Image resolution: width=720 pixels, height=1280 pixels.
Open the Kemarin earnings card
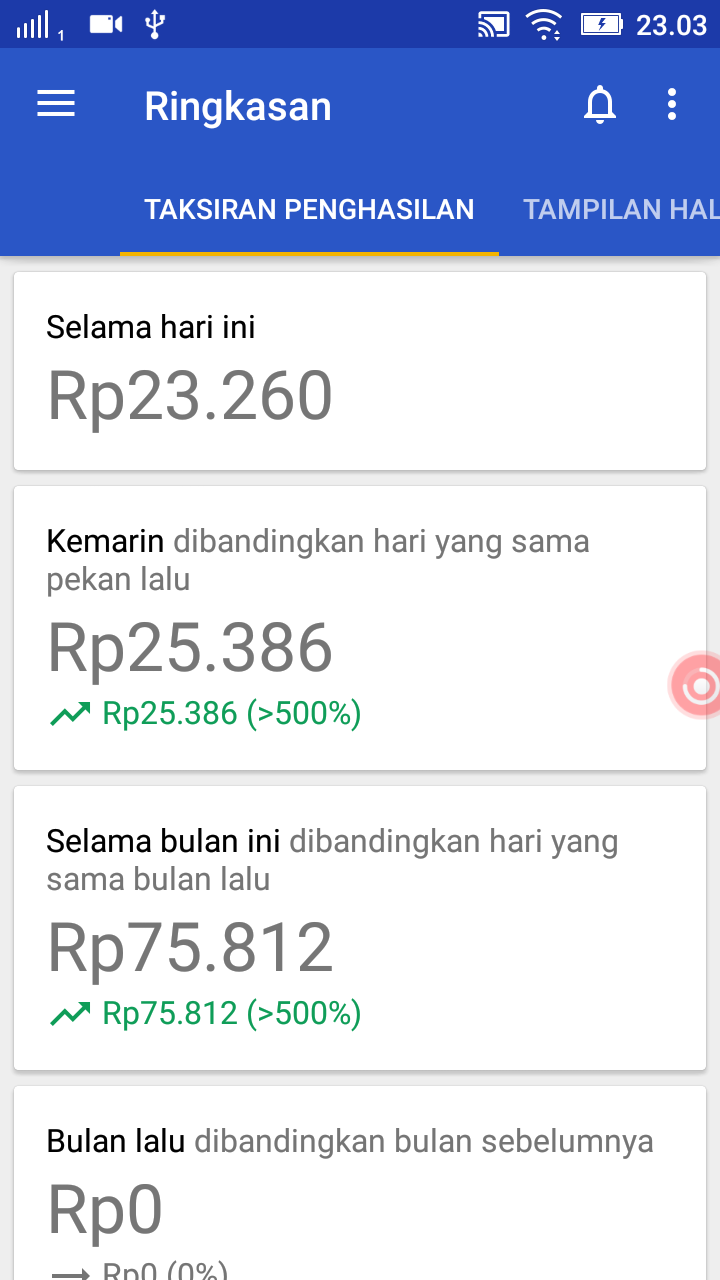point(360,628)
